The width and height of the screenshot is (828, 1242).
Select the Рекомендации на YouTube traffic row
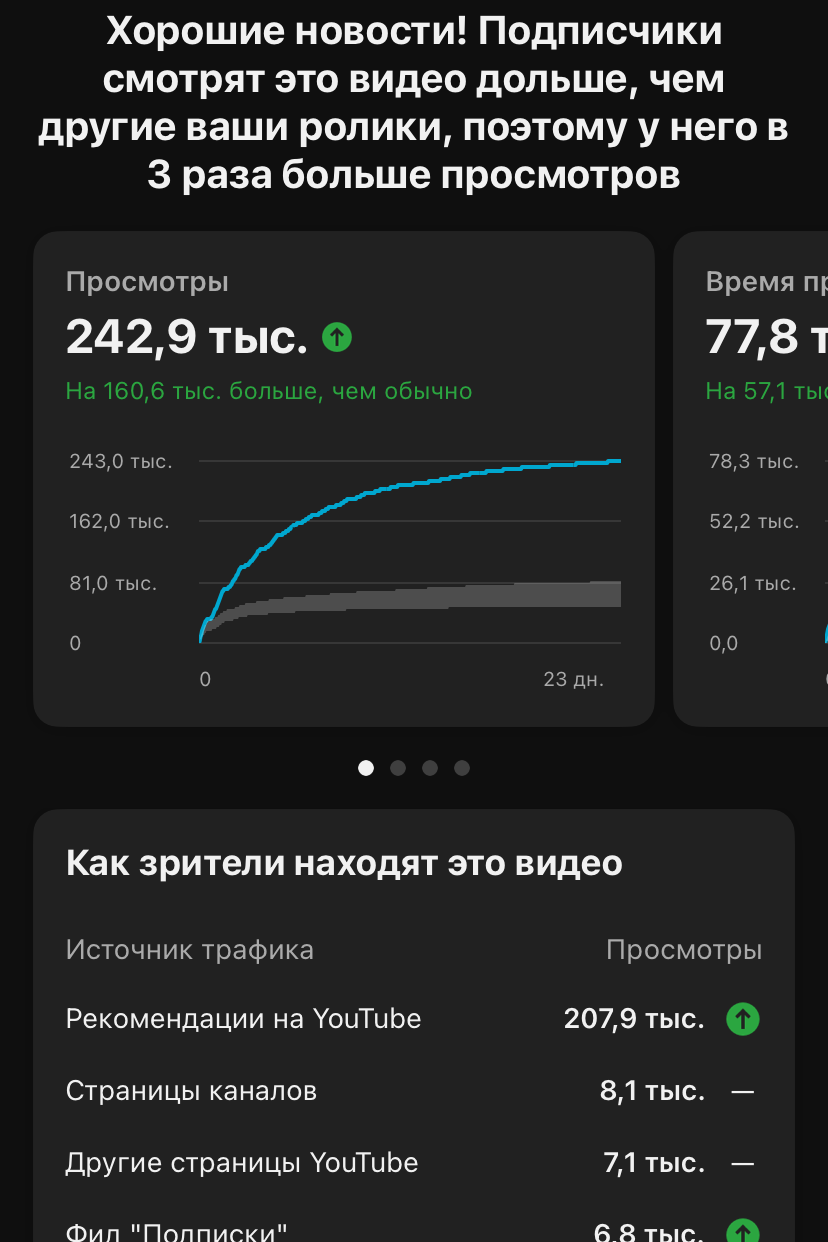click(400, 1018)
